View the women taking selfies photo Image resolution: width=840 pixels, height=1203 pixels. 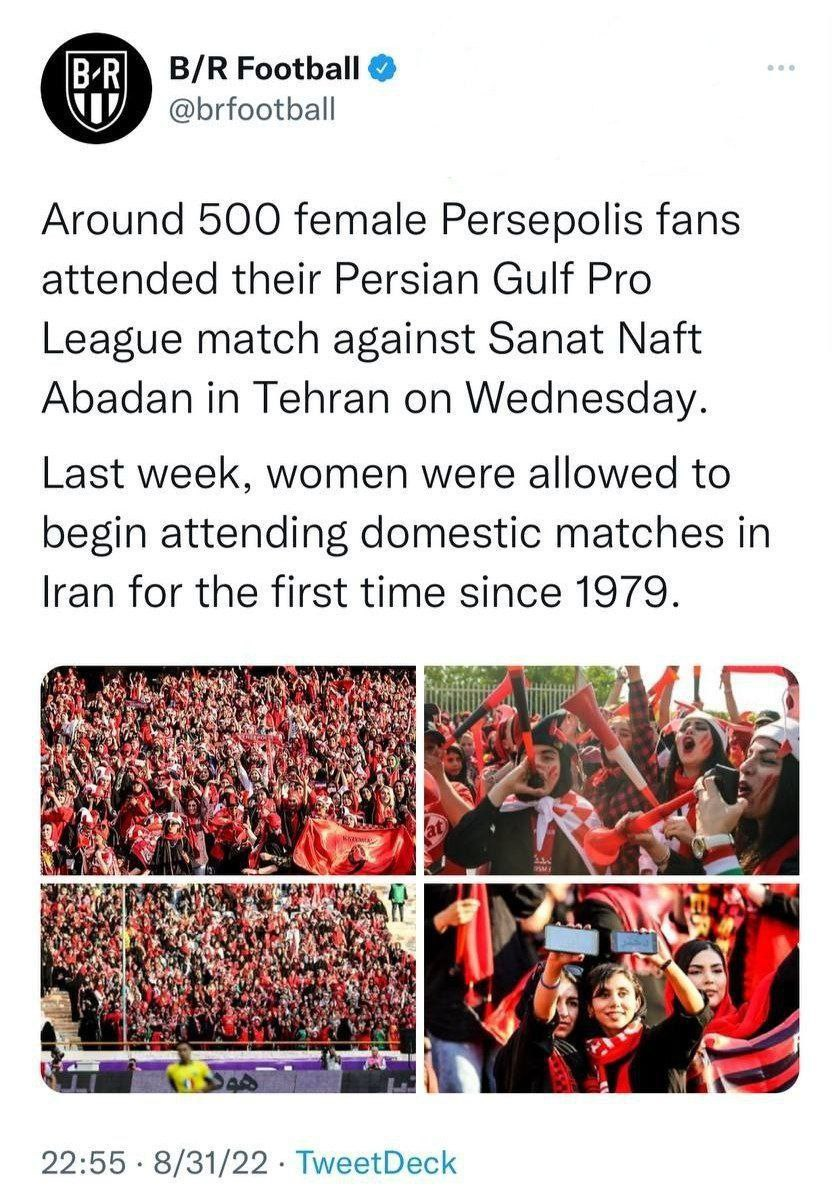point(612,988)
